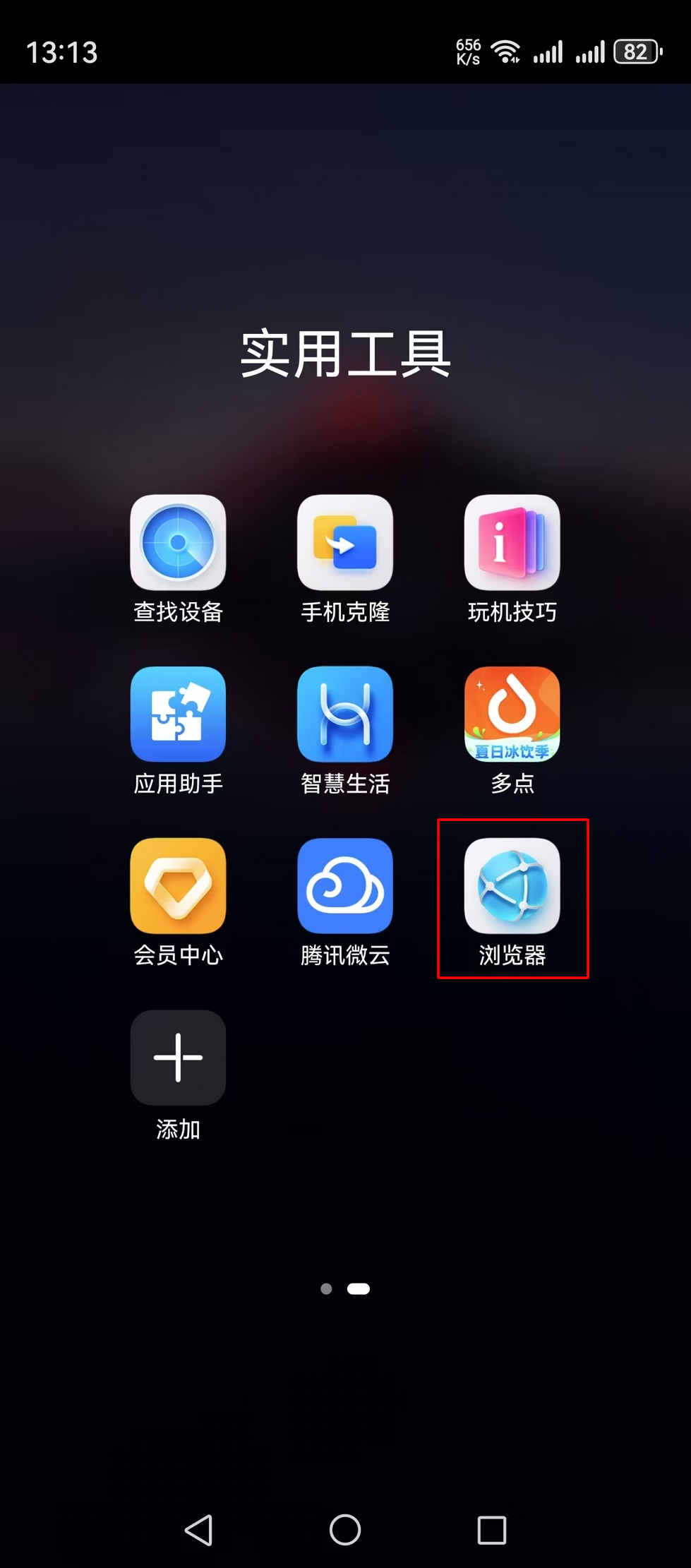The height and width of the screenshot is (1568, 691).
Task: Open 会员中心 app
Action: click(x=178, y=885)
